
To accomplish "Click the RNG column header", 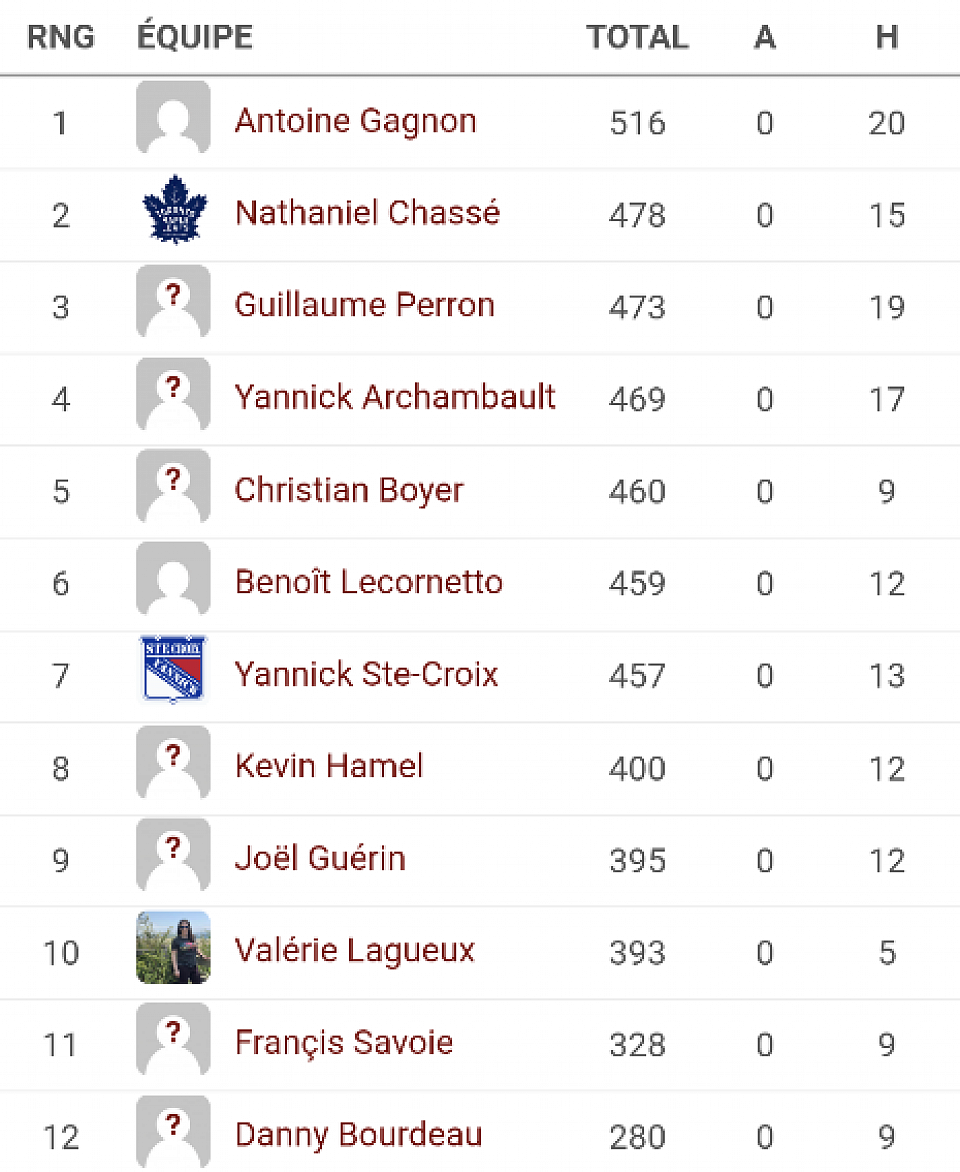I will (61, 37).
